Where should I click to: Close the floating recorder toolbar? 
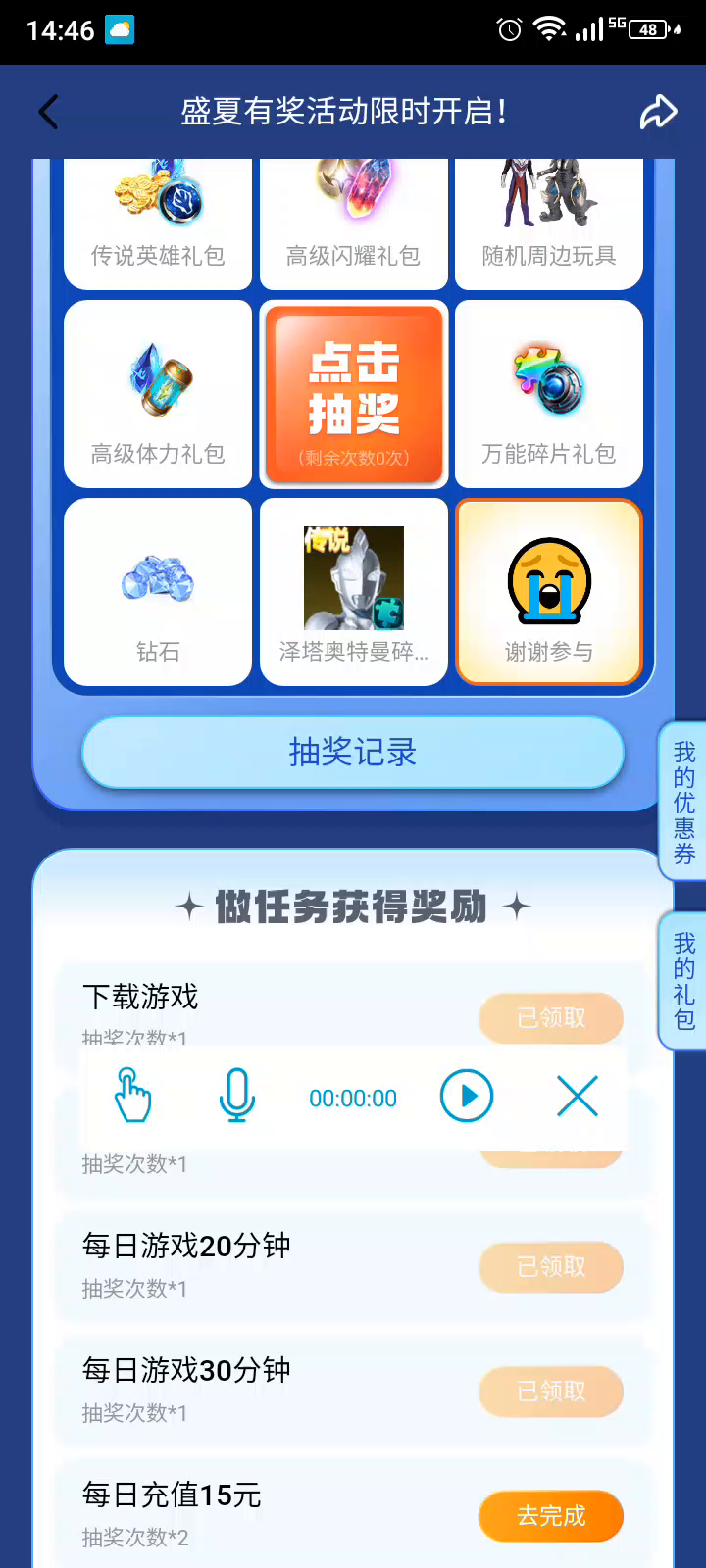(577, 1096)
